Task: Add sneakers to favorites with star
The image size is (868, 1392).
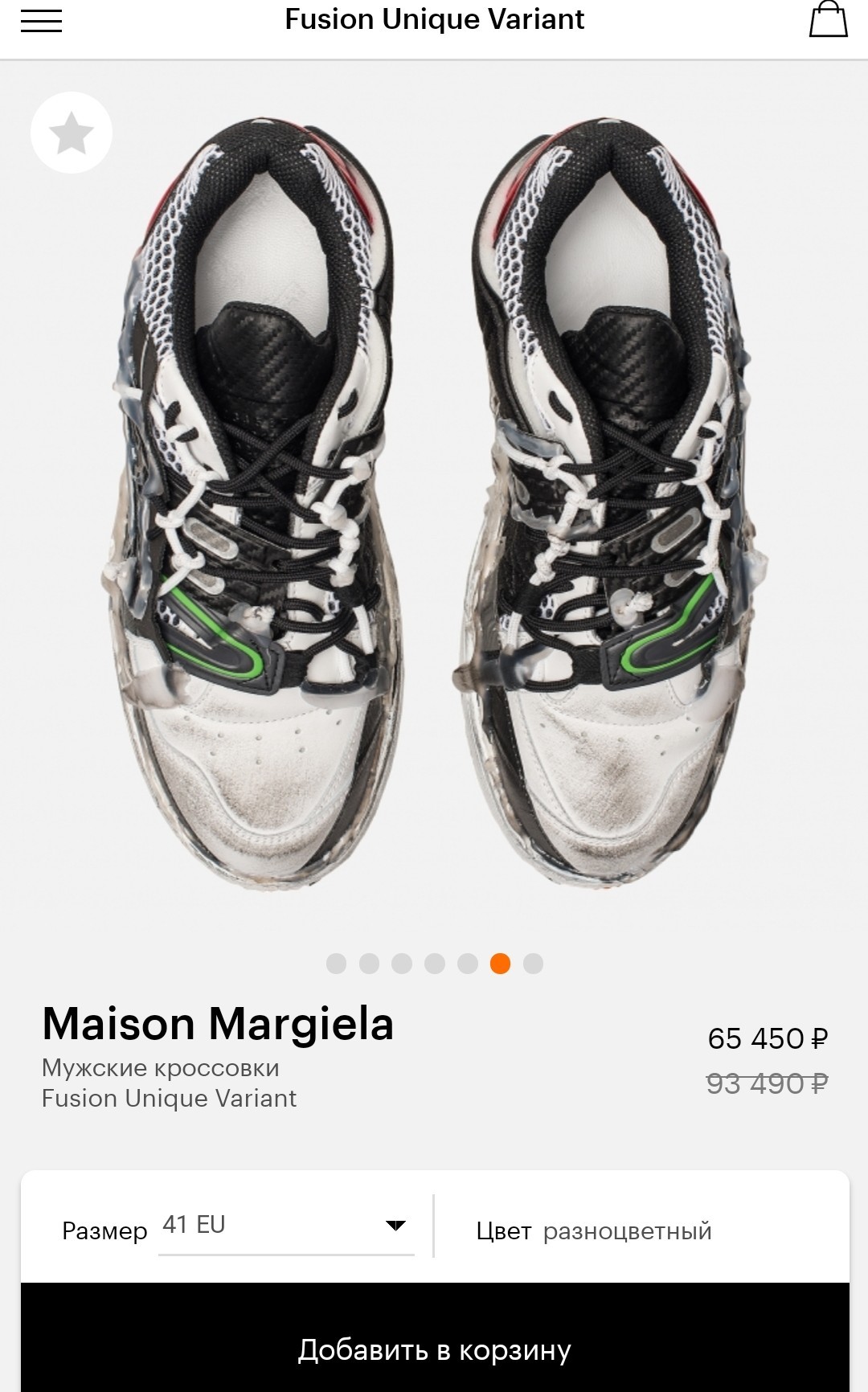Action: [x=72, y=133]
